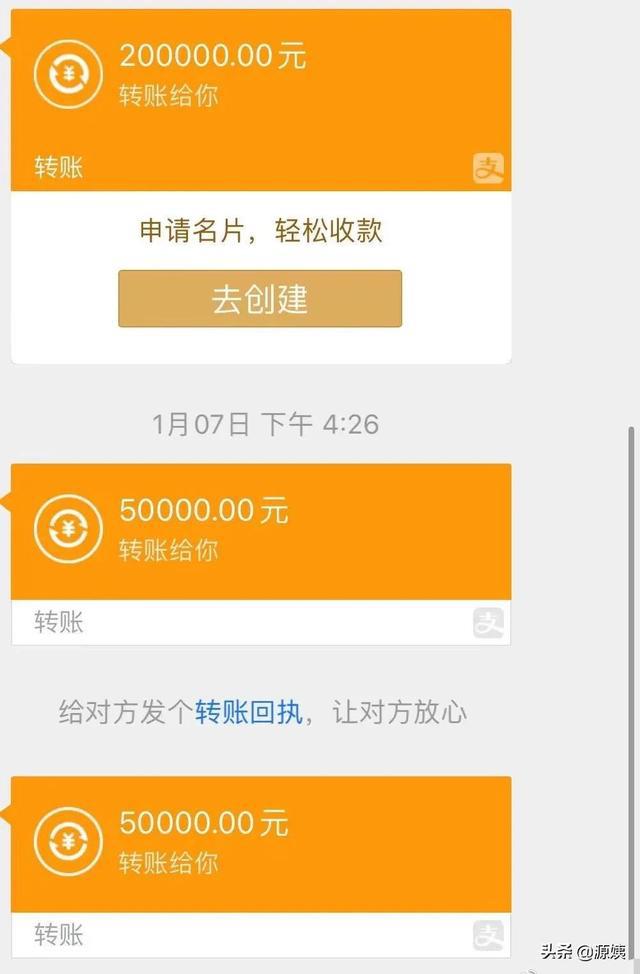Open the 50000.00元 transfer after the 转账回执 hint
The height and width of the screenshot is (974, 640).
260,843
